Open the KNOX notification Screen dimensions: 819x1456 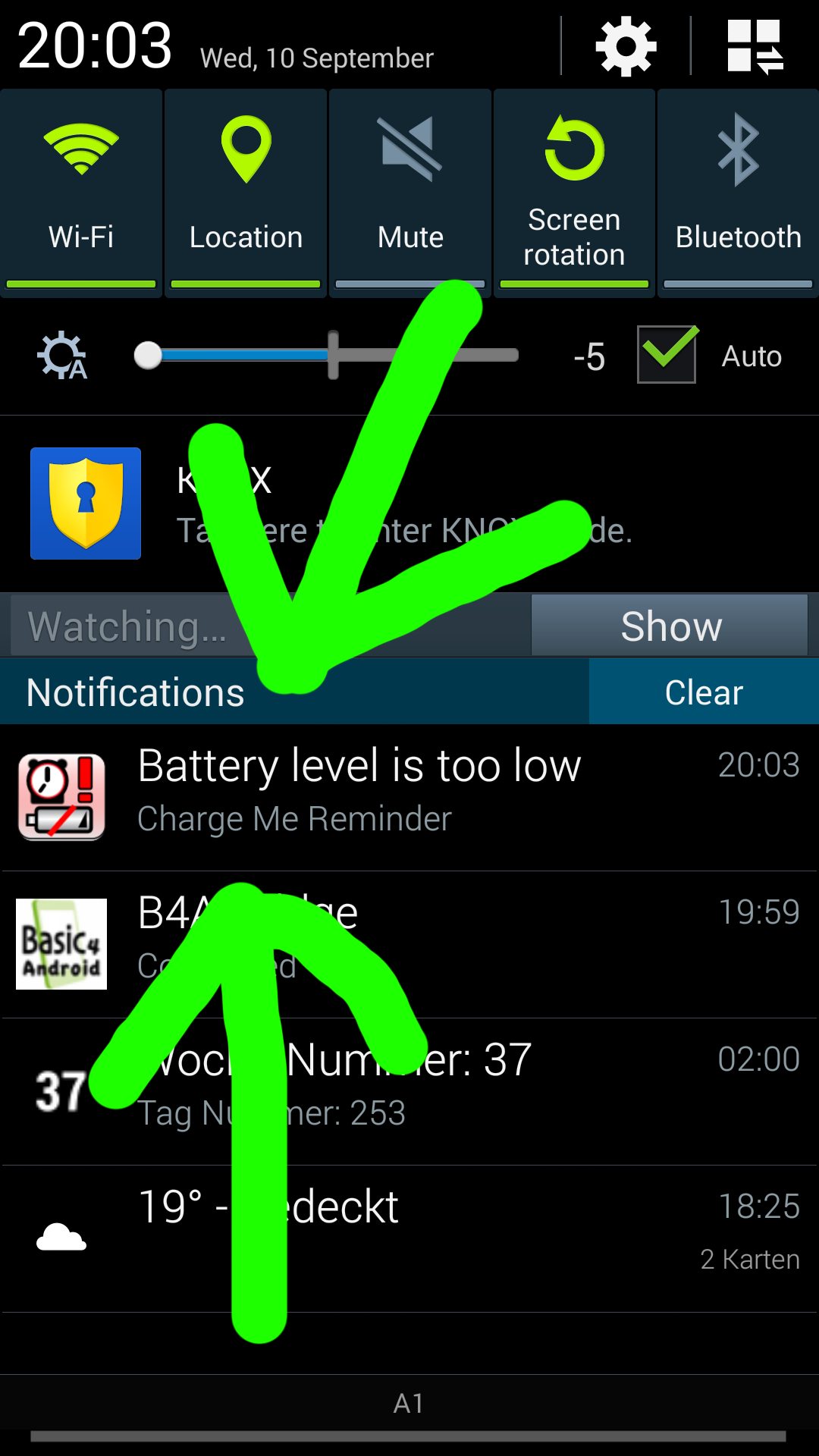[409, 504]
